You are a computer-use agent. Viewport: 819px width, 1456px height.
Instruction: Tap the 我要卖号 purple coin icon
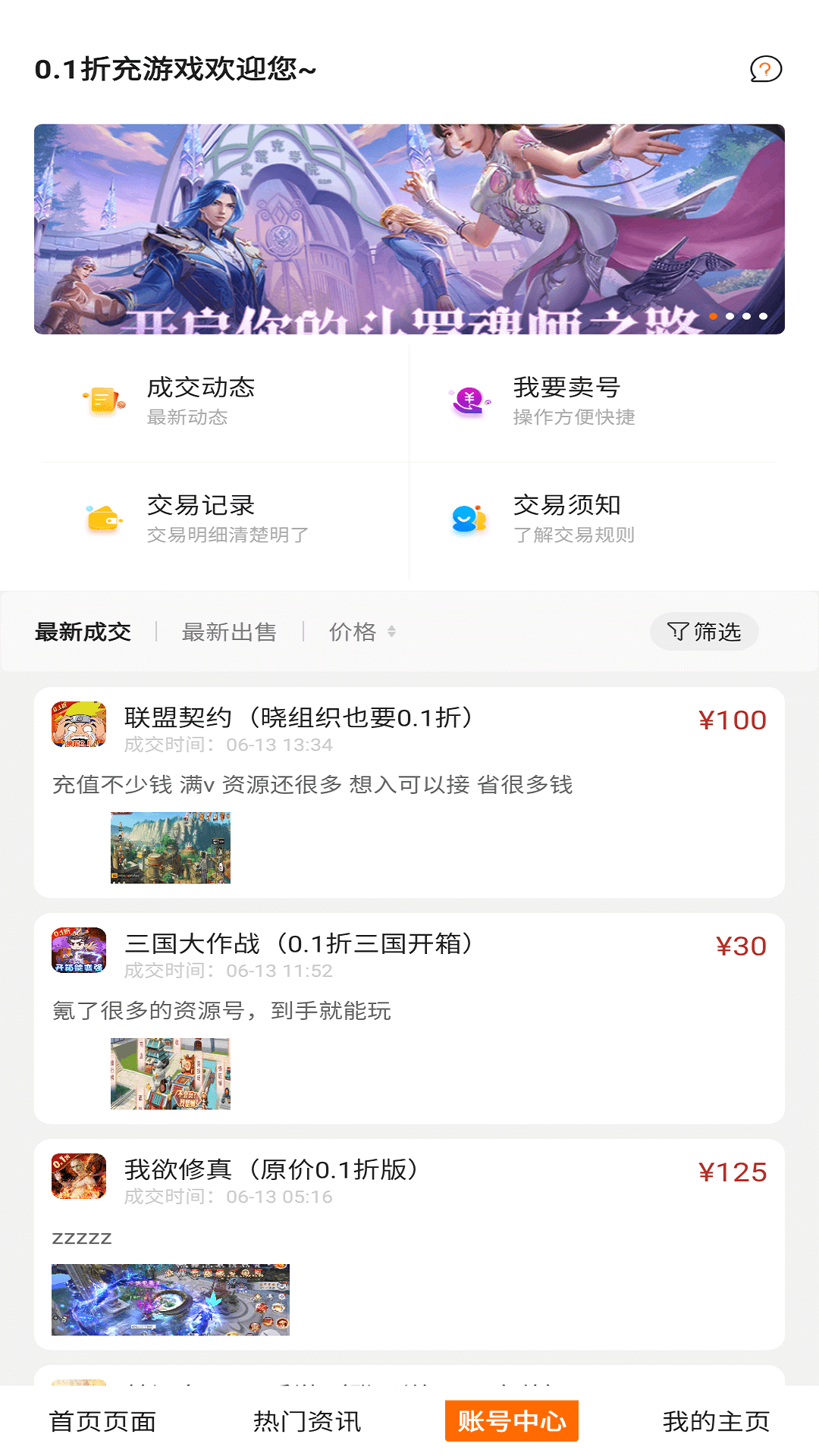(469, 400)
